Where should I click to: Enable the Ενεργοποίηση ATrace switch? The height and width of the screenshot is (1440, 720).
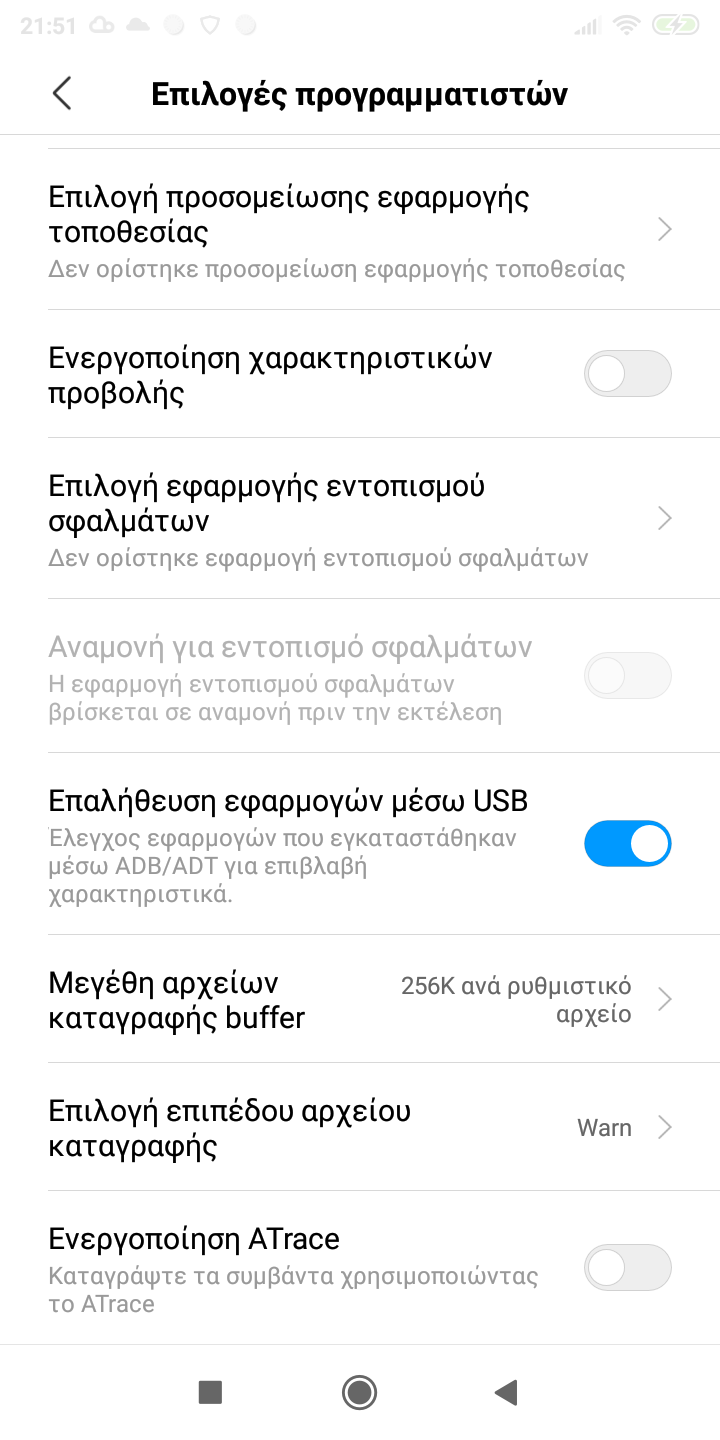coord(627,1267)
